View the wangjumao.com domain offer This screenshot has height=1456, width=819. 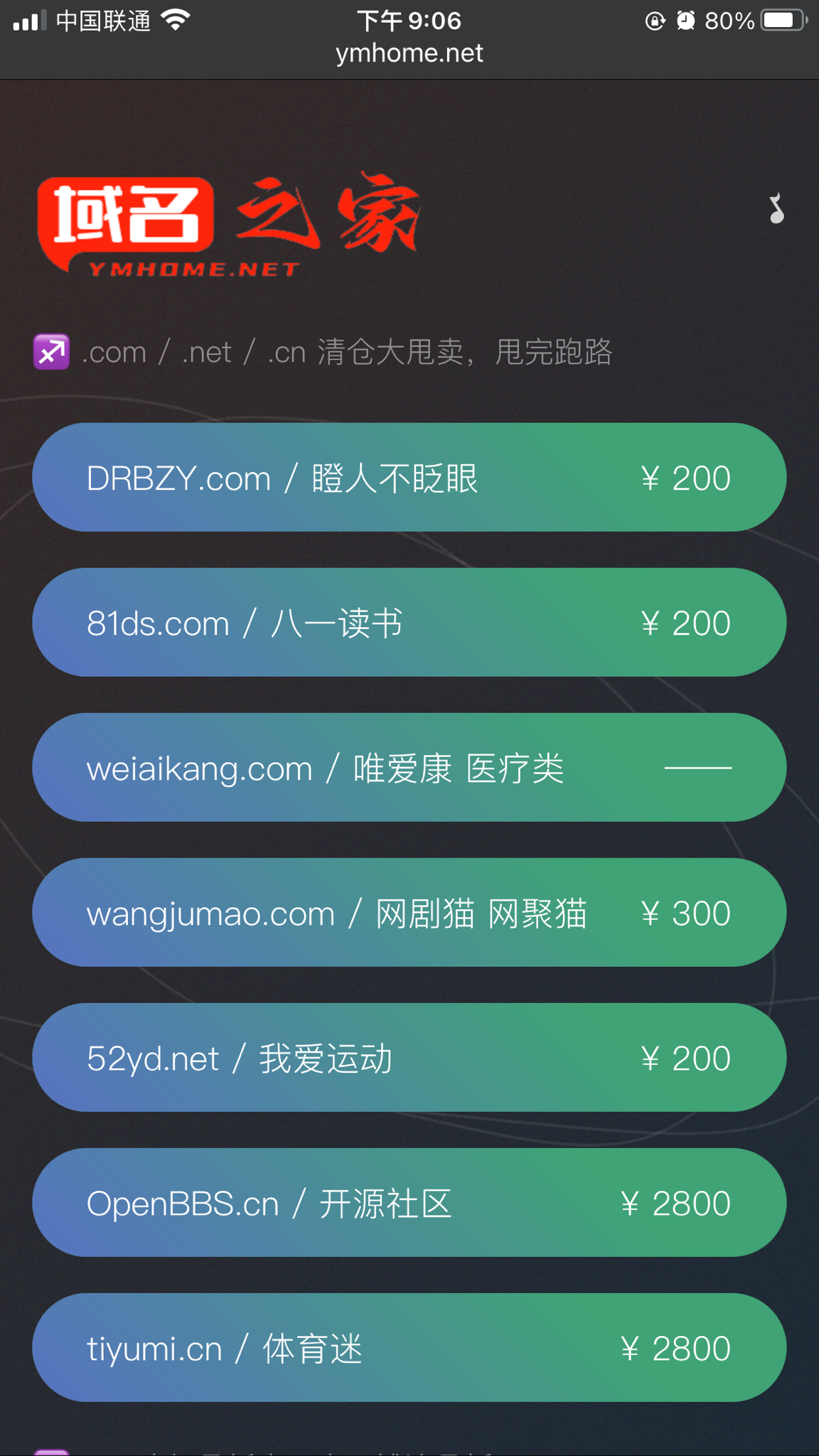point(409,913)
